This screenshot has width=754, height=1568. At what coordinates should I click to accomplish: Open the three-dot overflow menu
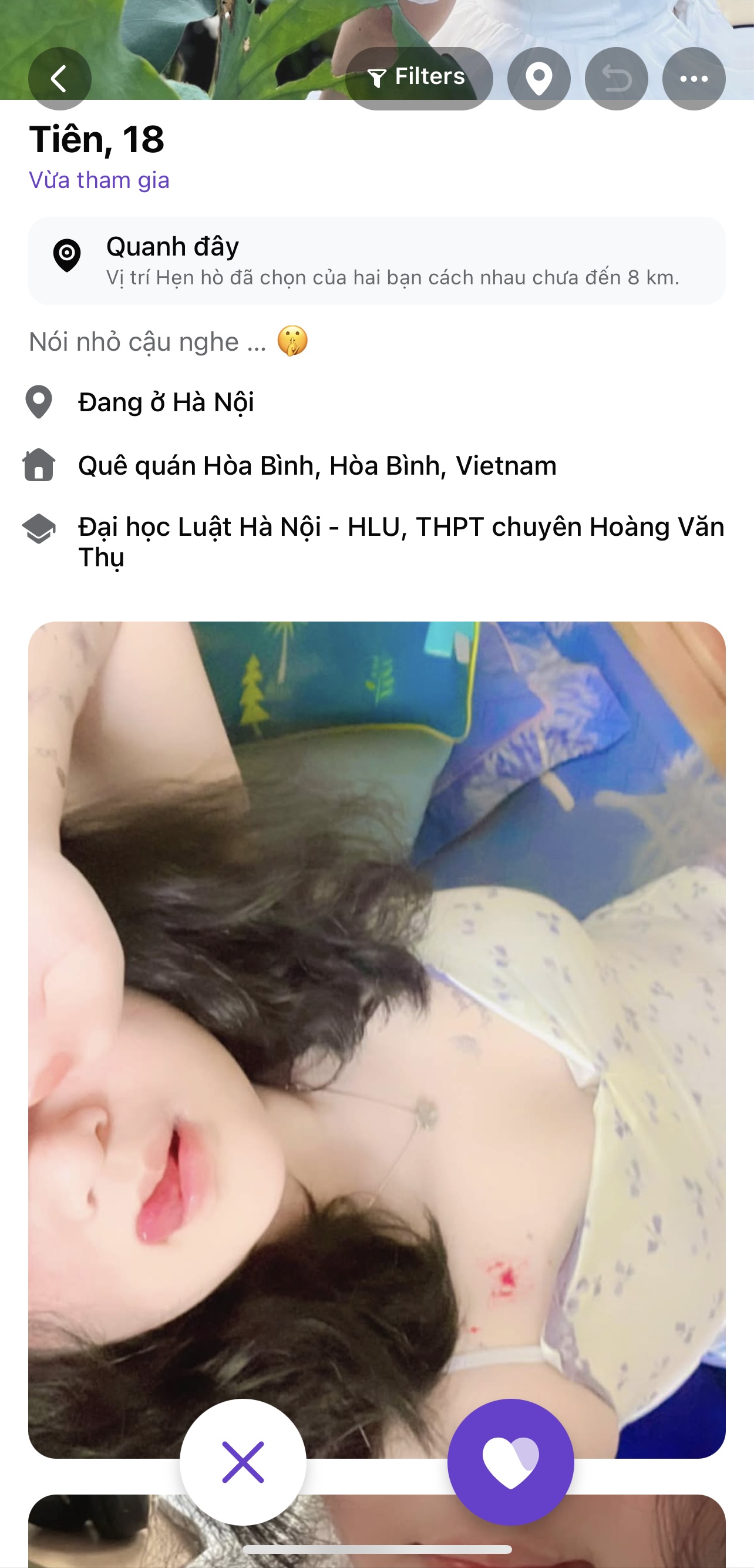(693, 79)
